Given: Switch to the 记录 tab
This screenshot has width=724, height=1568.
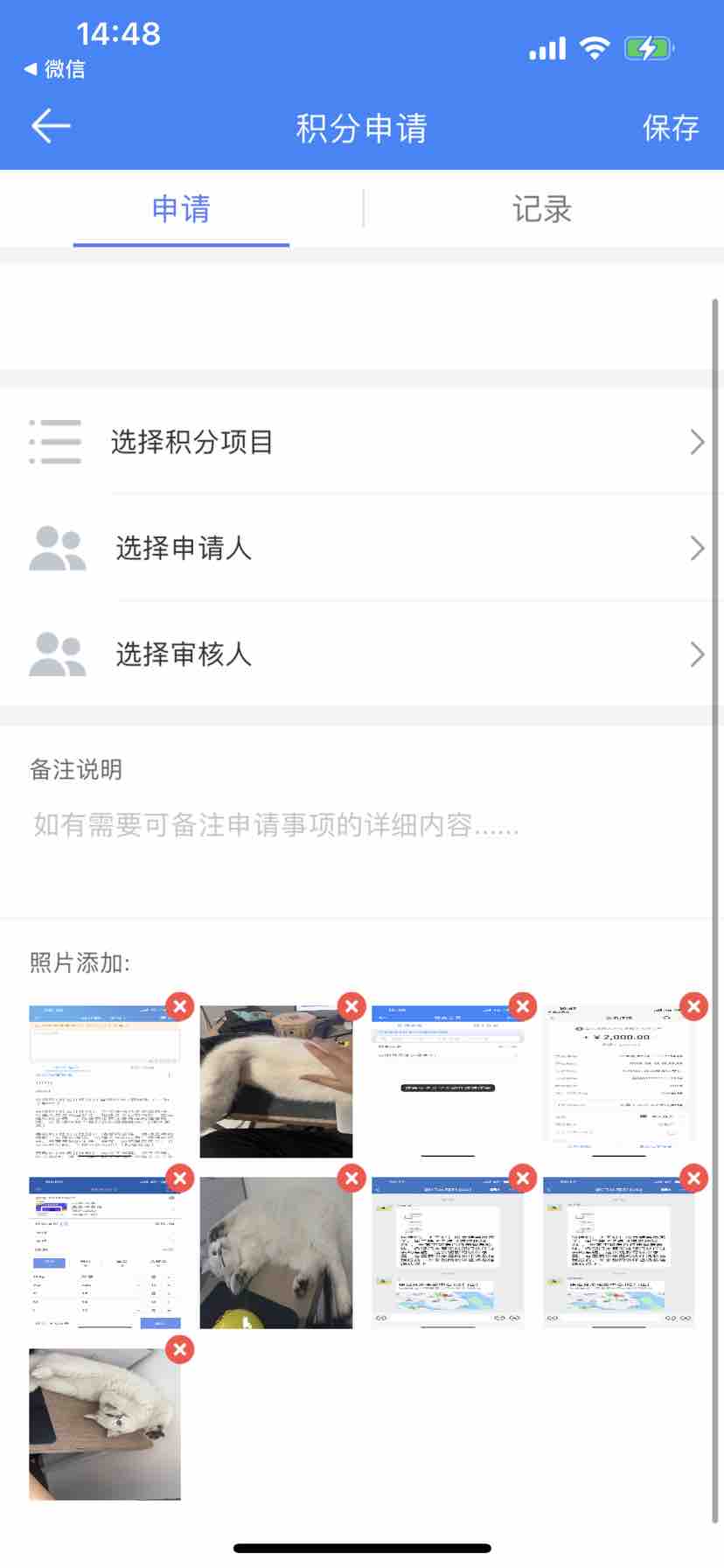Looking at the screenshot, I should tap(542, 210).
